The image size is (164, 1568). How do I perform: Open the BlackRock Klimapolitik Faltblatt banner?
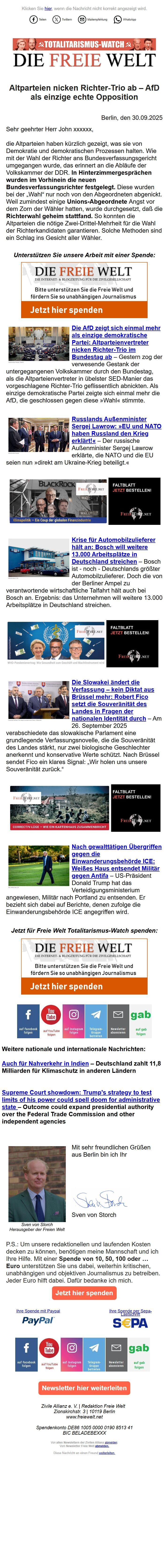click(x=84, y=501)
